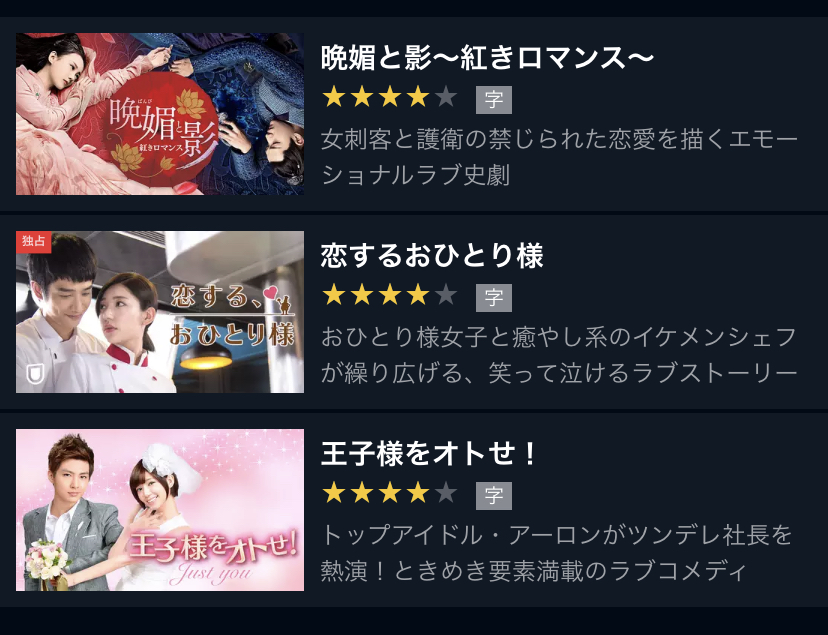Open the 恋するおひとり様 drama listing

coord(432,256)
